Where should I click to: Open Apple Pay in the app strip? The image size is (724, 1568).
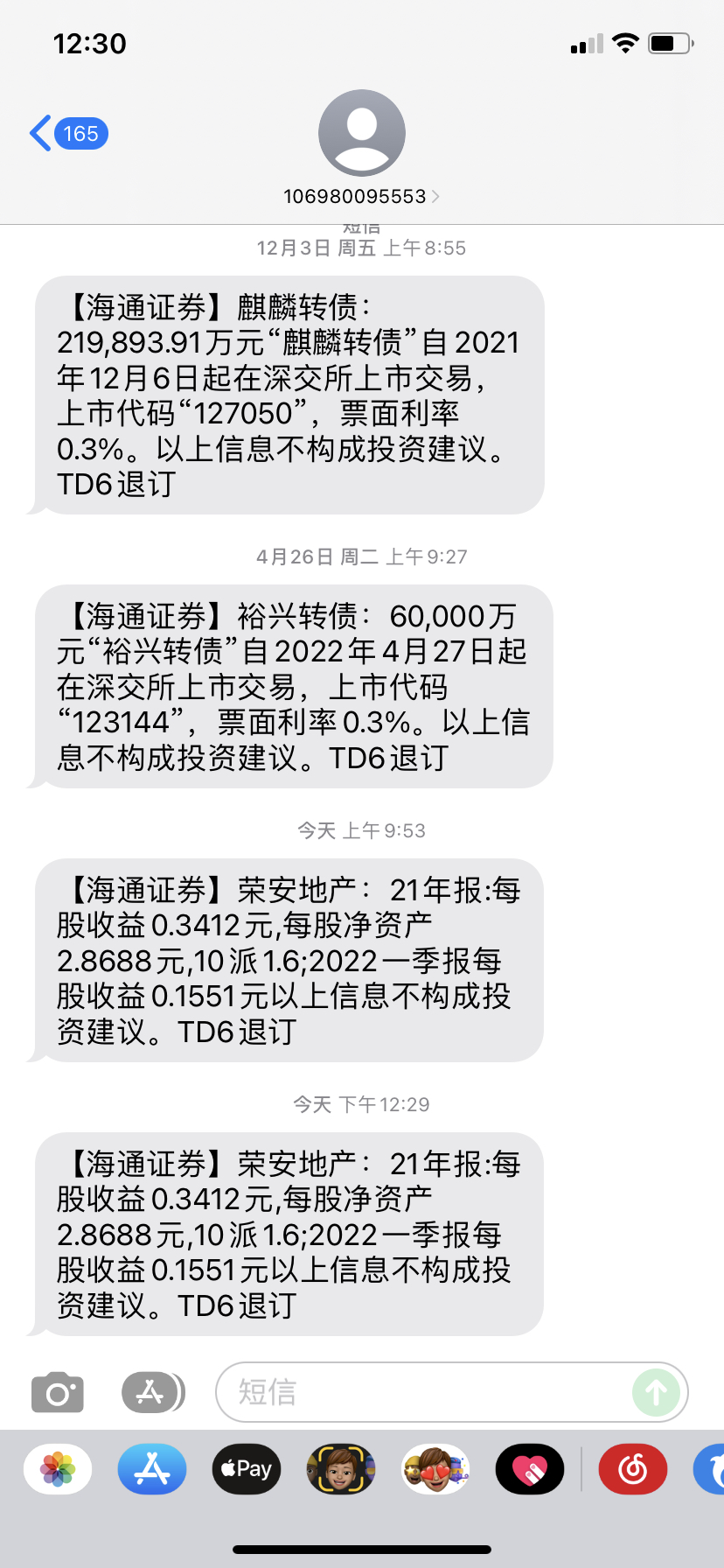click(x=247, y=1469)
